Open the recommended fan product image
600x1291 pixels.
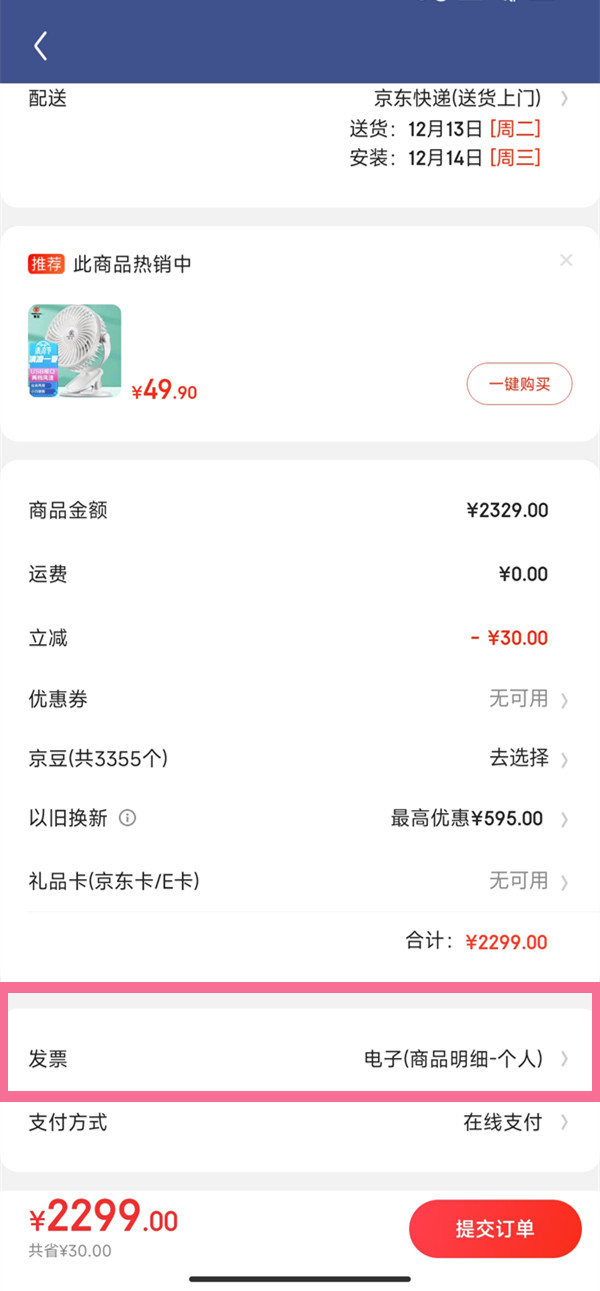tap(75, 351)
